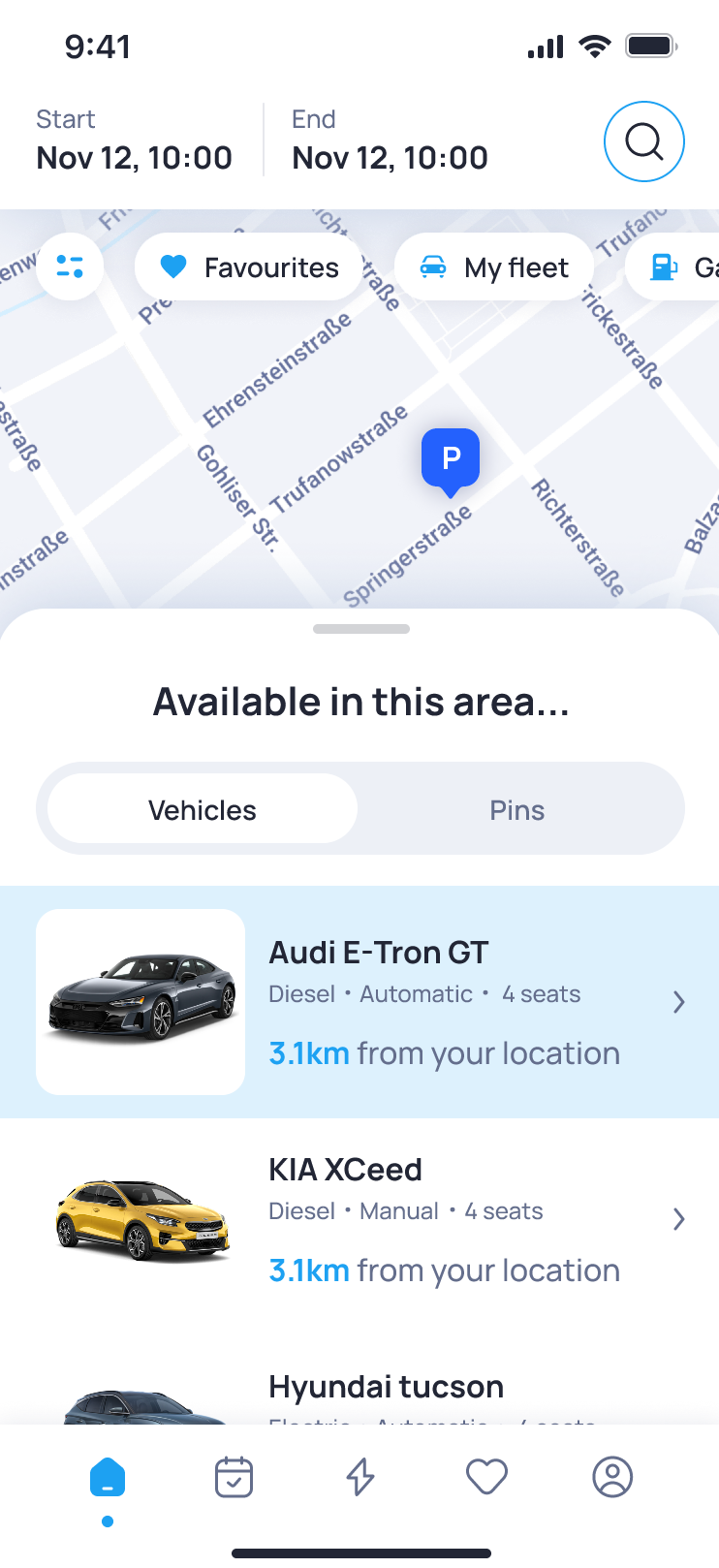Open favourites via the heart navbar icon
The image size is (719, 1568).
[x=486, y=1476]
